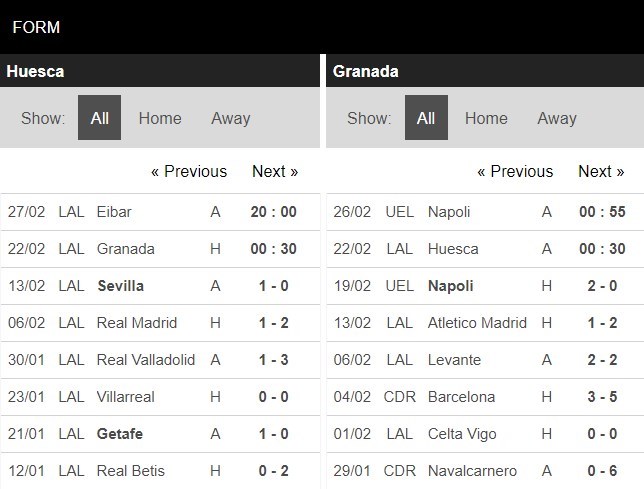
Task: Show Huesca home matches only
Action: 160,118
